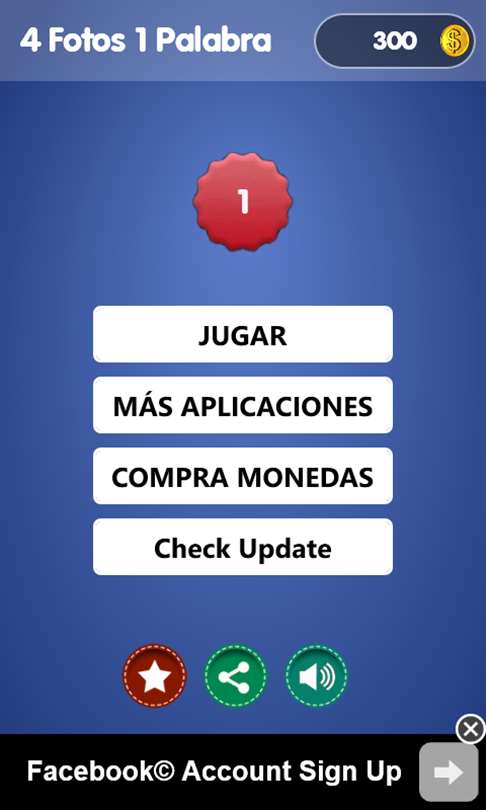Start the game with JUGAR
The image size is (486, 810).
tap(243, 334)
